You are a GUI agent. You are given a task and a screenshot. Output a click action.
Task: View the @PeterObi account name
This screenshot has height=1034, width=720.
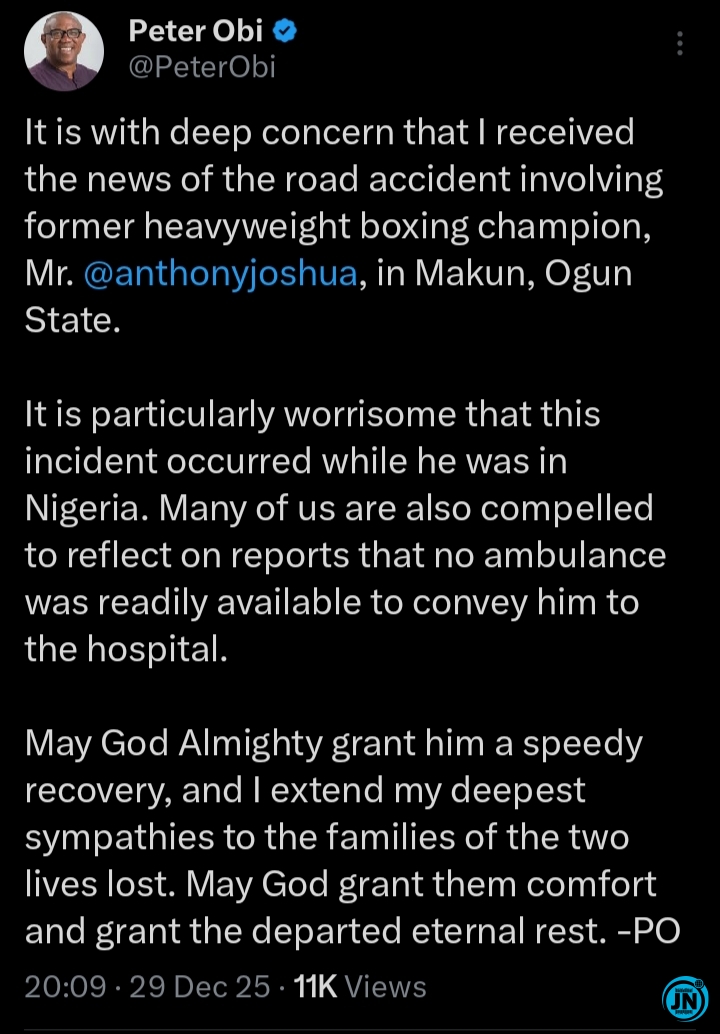point(202,68)
